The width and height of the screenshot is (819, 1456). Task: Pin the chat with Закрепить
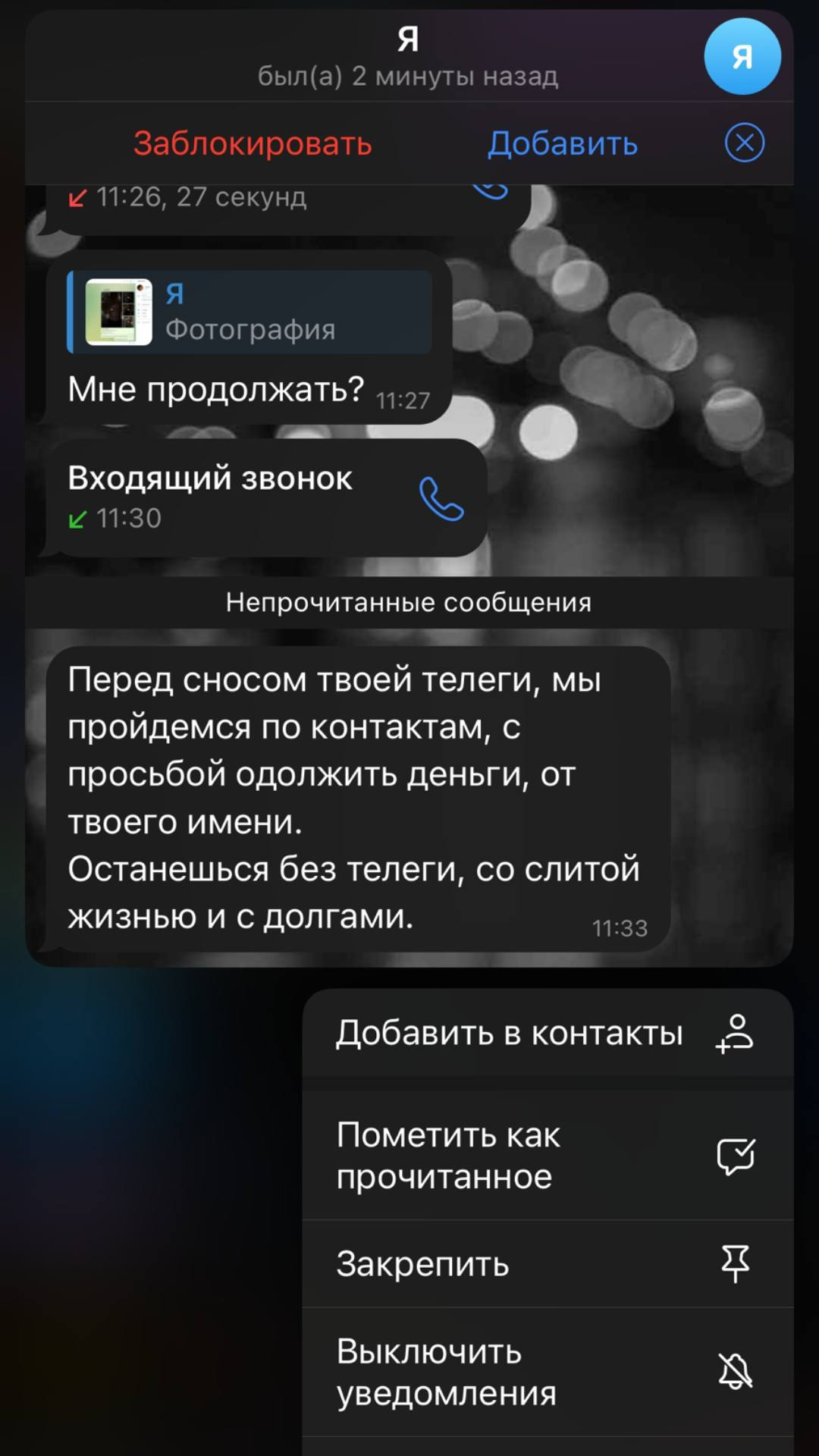[x=548, y=1263]
